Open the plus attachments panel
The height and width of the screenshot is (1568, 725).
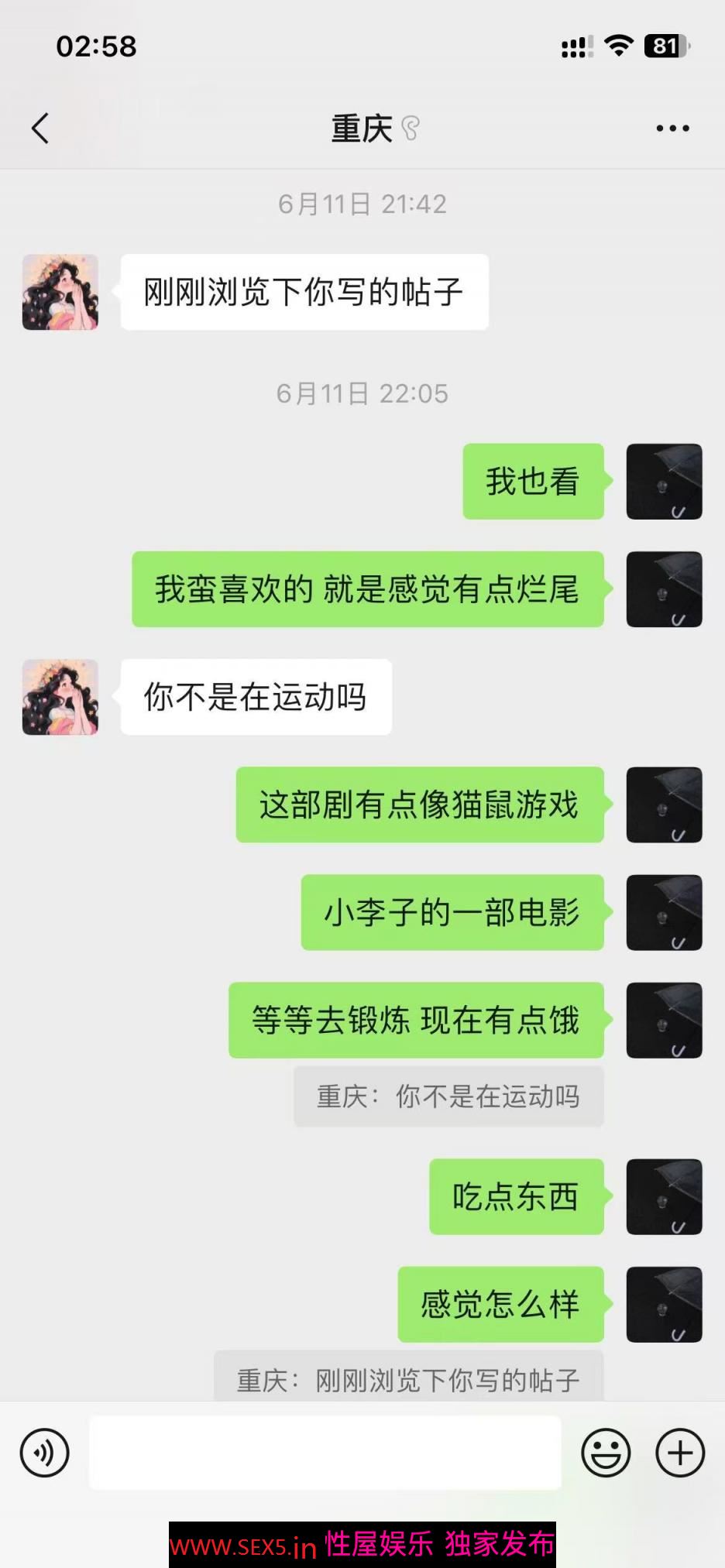[679, 1453]
